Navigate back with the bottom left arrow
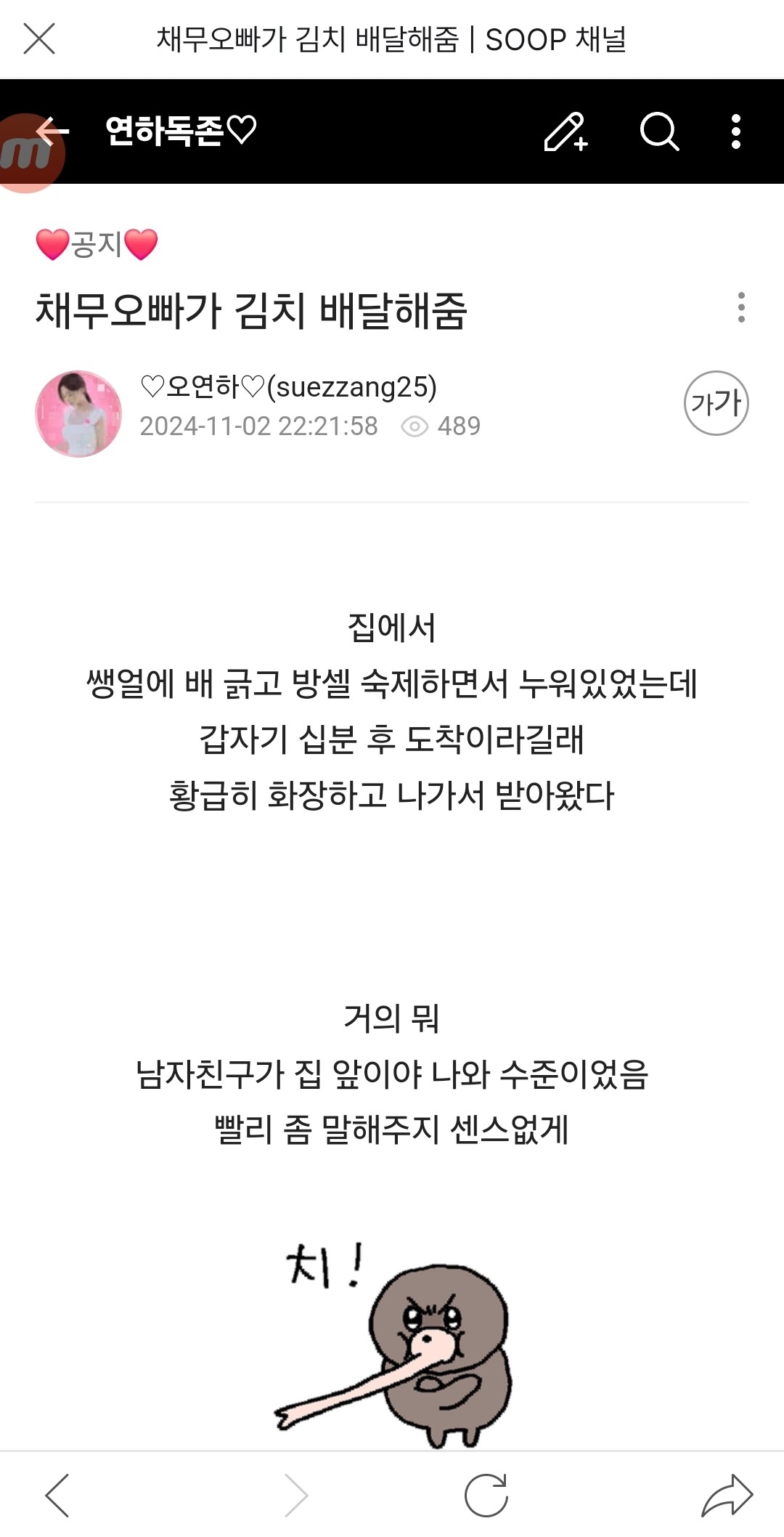 [x=57, y=1495]
